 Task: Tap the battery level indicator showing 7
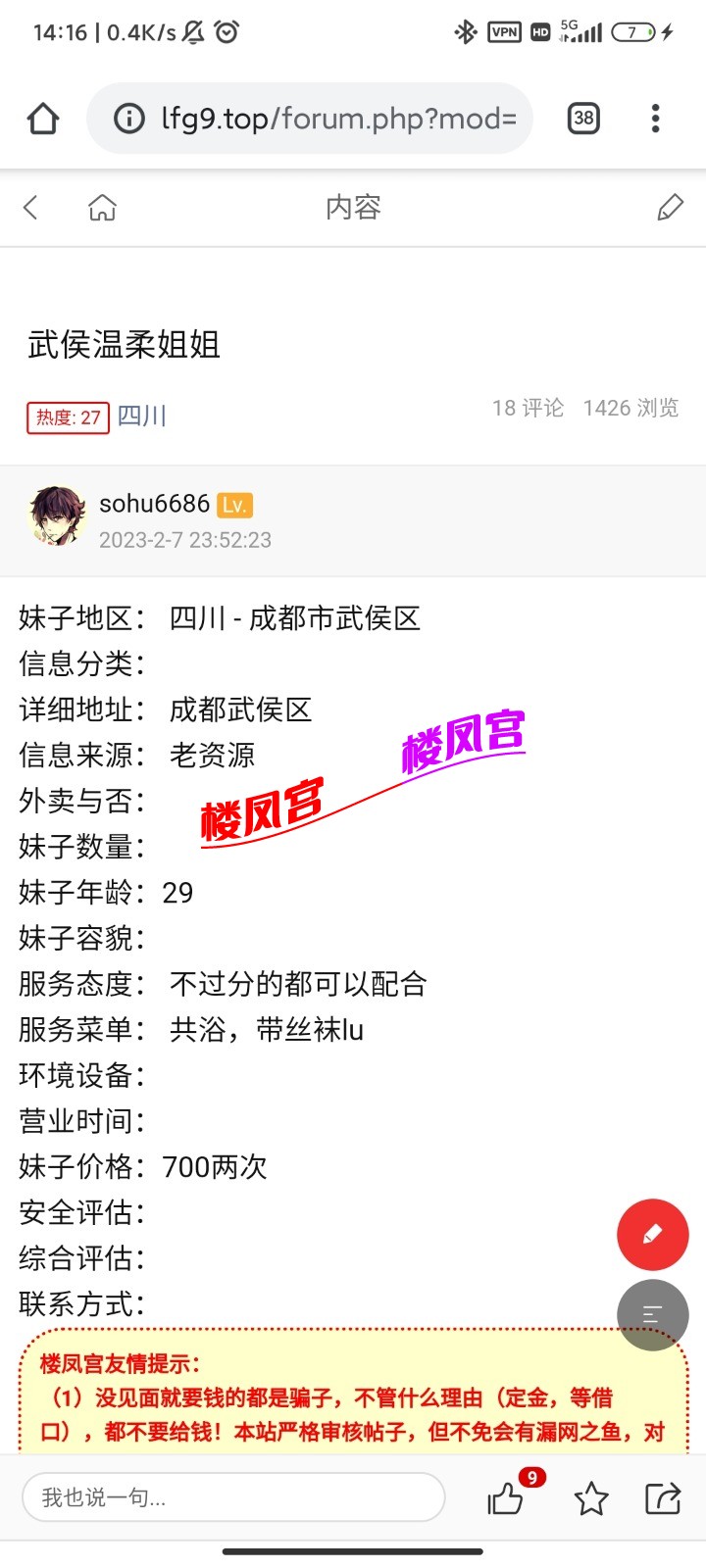(632, 31)
